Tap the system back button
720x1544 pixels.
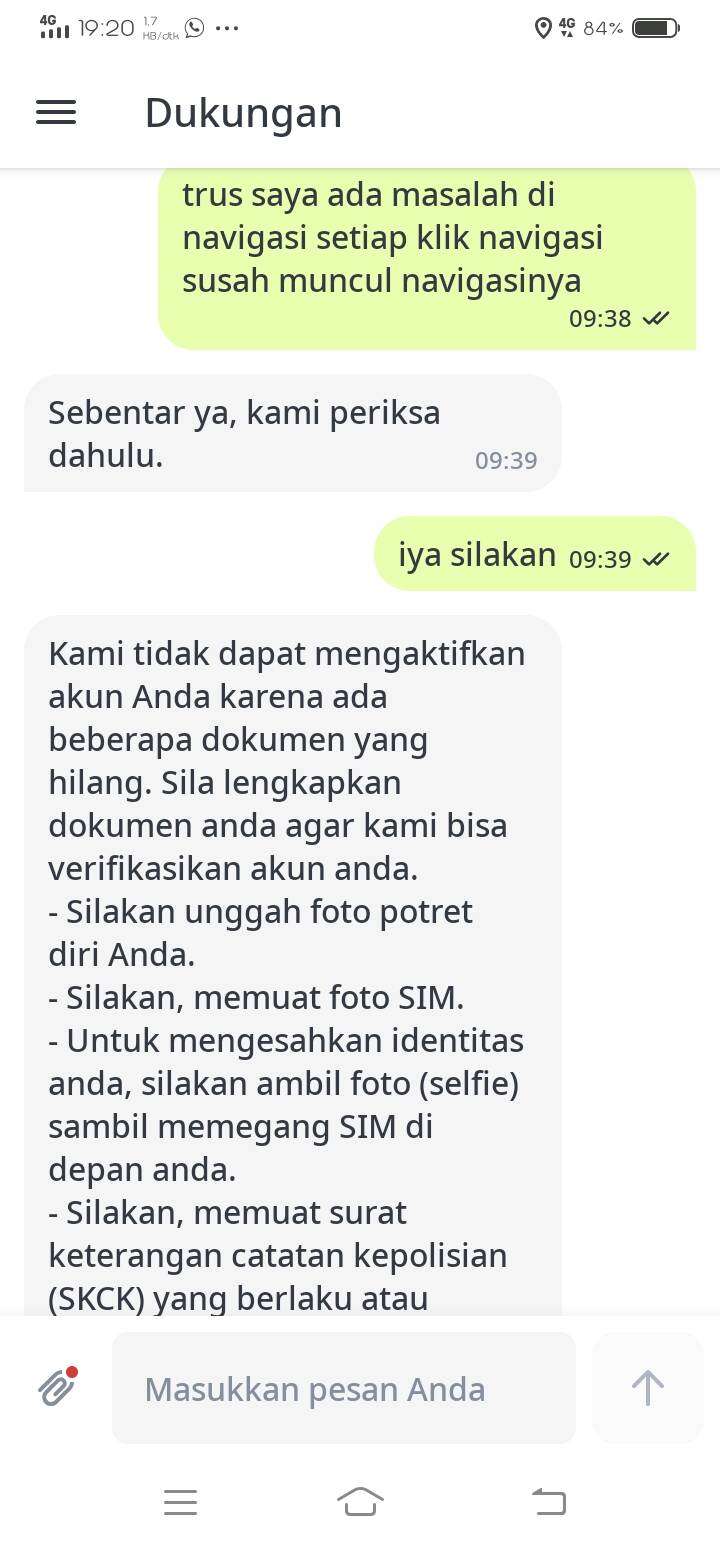coord(548,1501)
